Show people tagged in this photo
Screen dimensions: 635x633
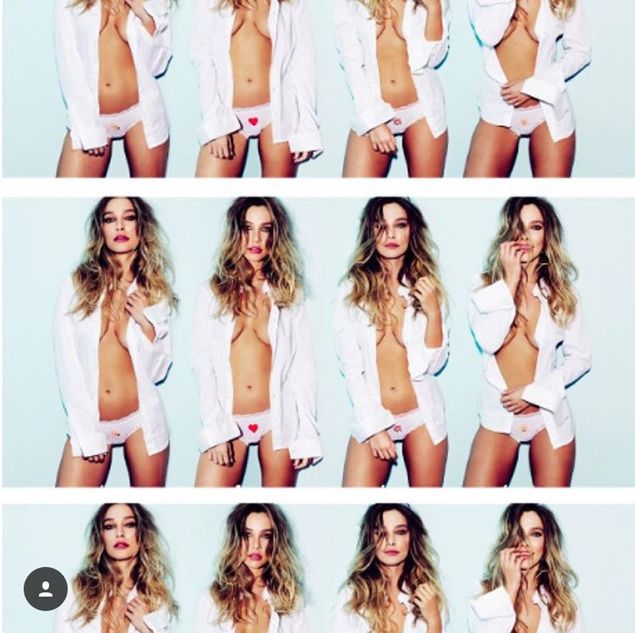tap(45, 589)
